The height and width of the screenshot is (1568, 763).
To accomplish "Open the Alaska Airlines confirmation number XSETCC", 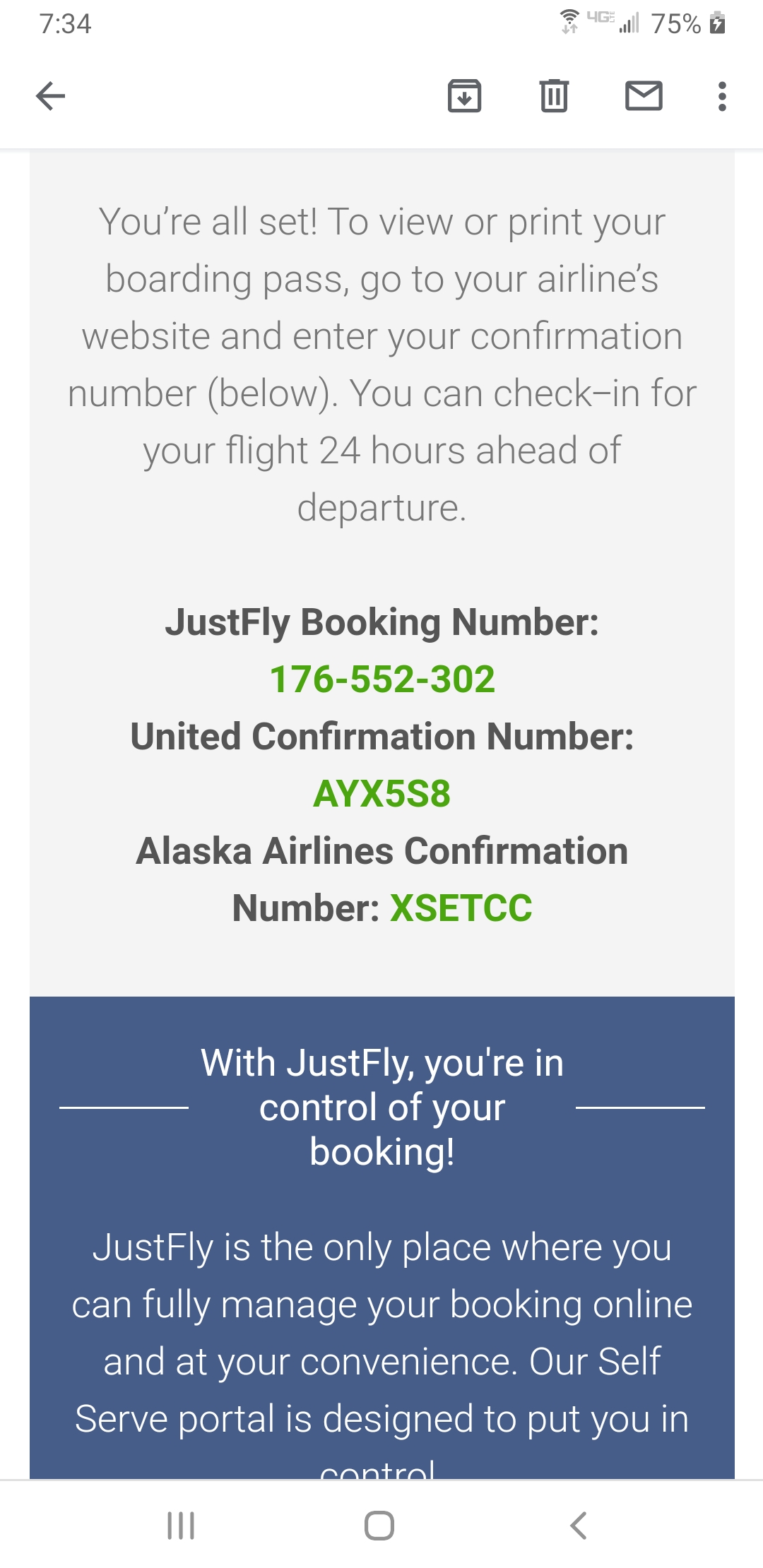I will (461, 908).
